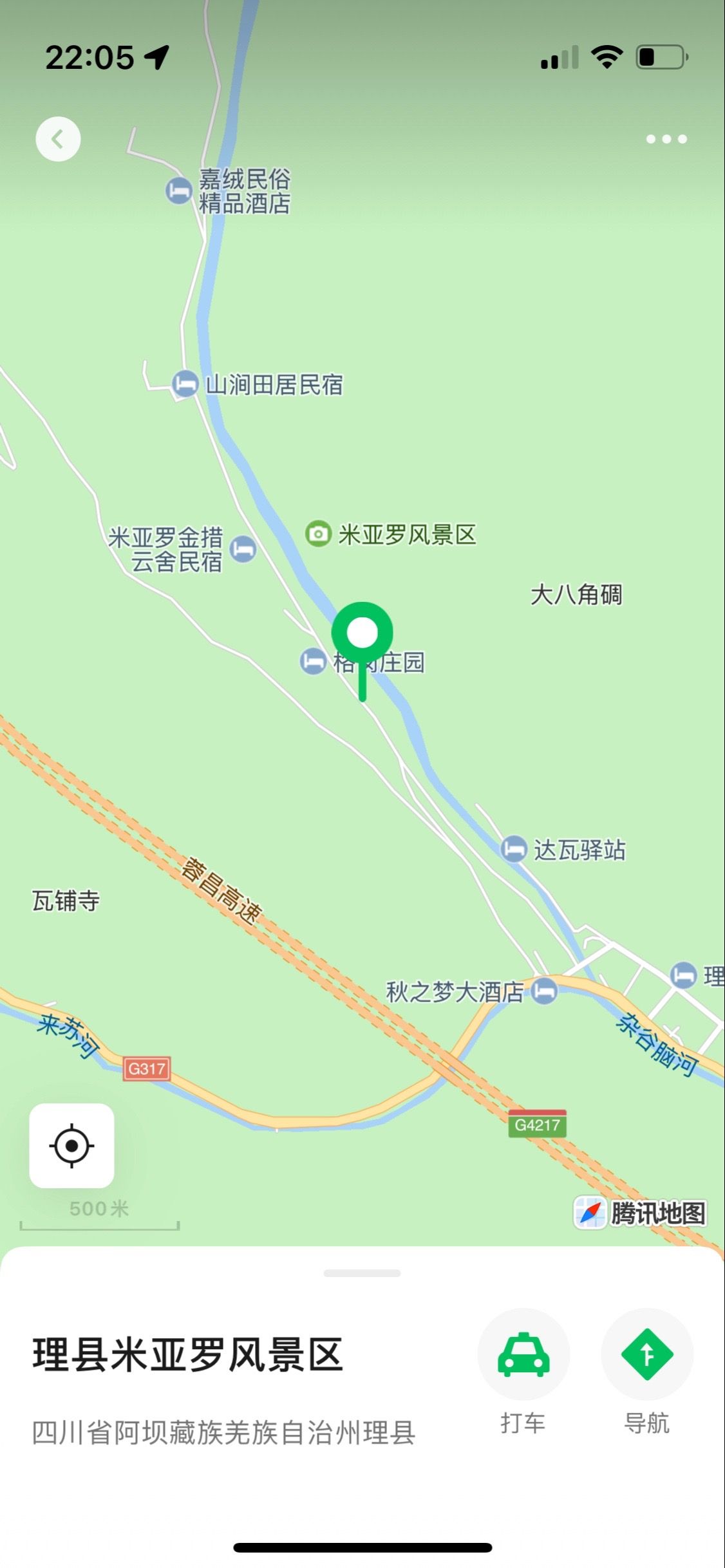Open the three-dot overflow menu

coord(666,139)
